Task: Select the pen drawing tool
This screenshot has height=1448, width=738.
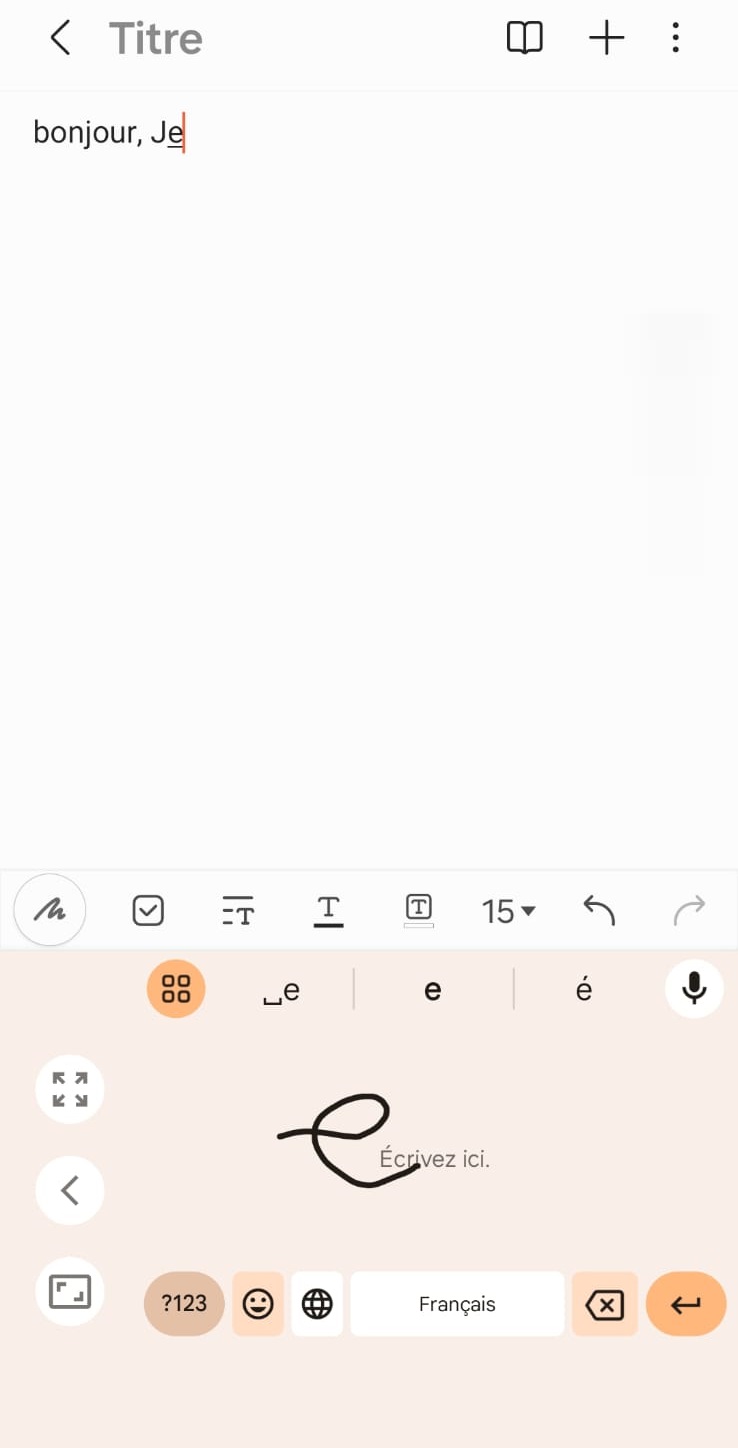Action: click(50, 910)
